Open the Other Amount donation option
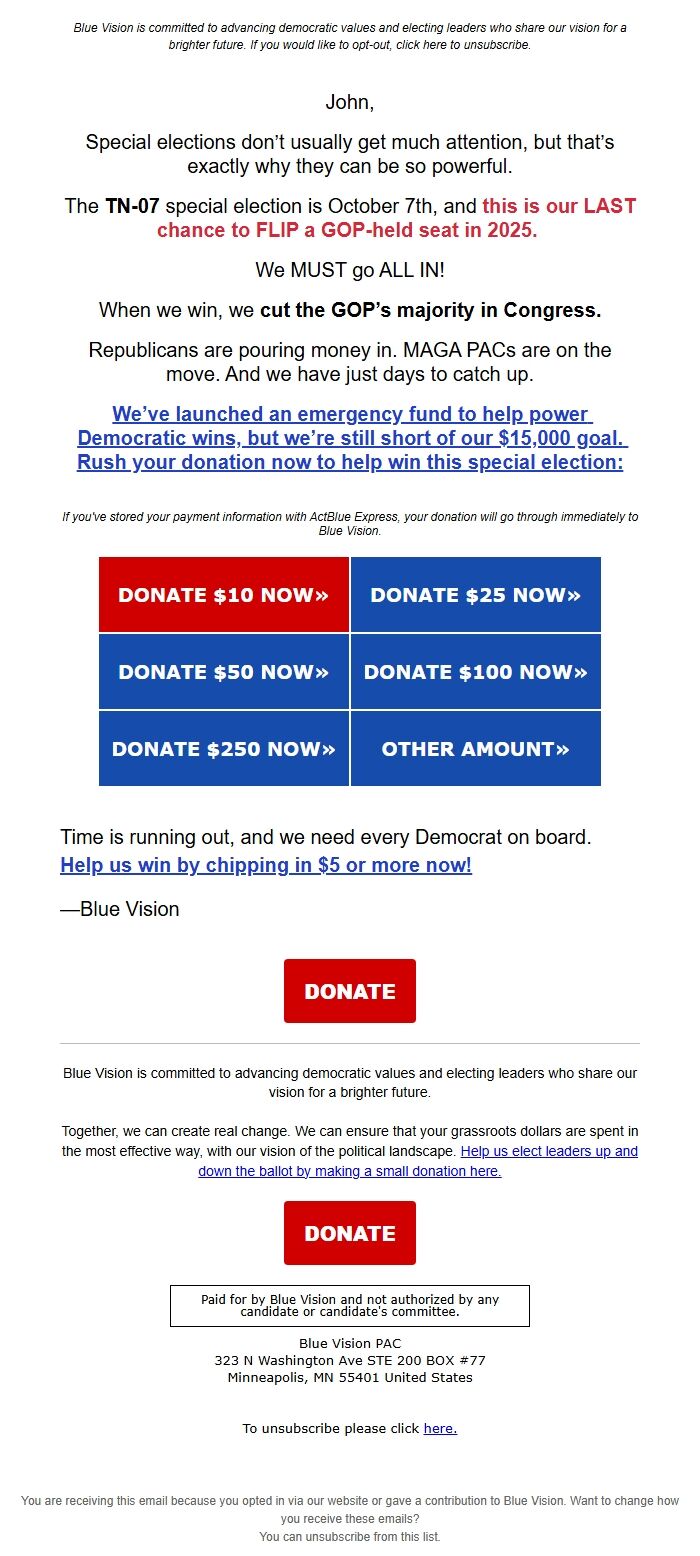This screenshot has height=1556, width=700. (x=475, y=749)
